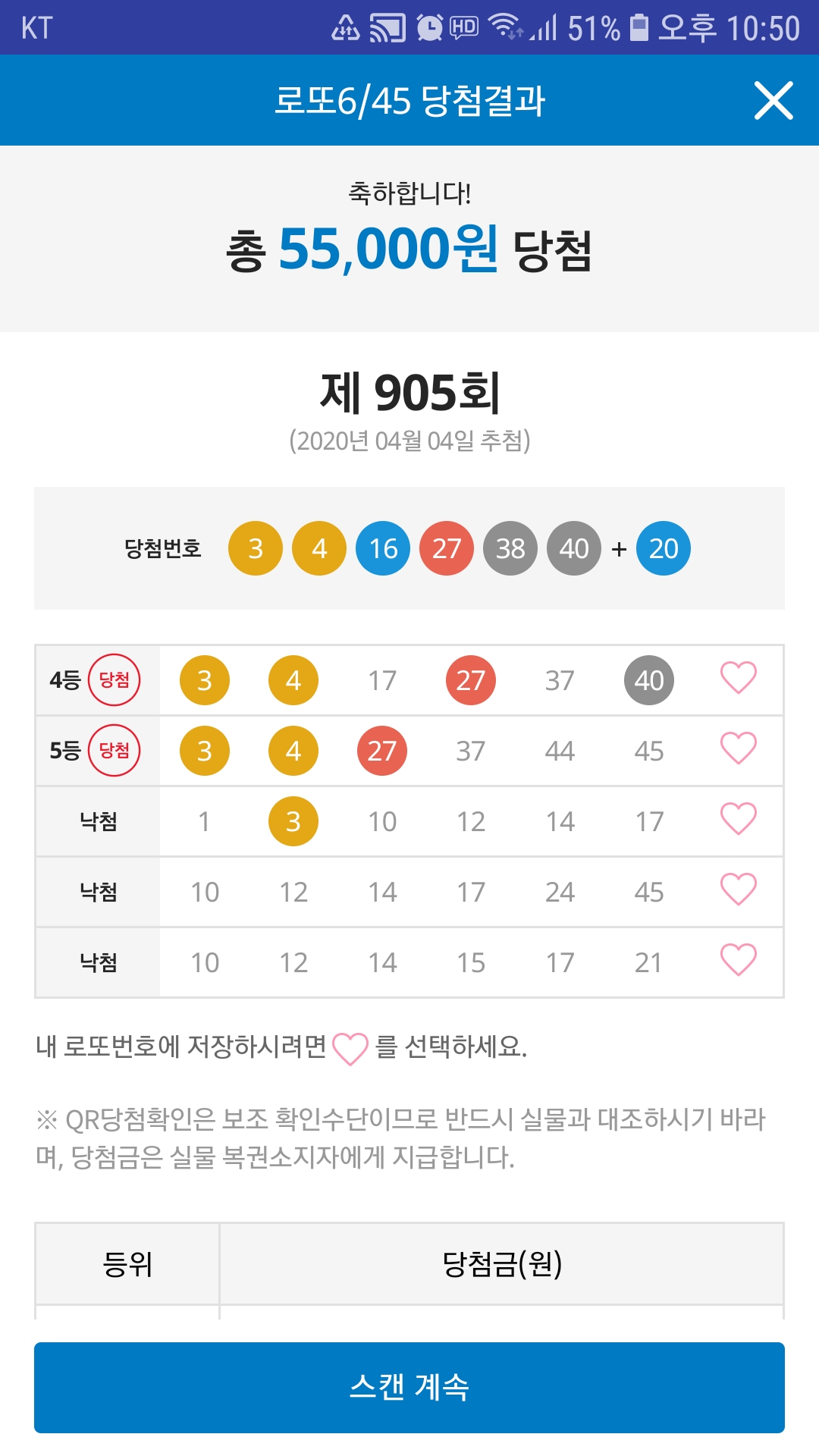
Task: Heart the row 10, 12, 14, 15, 17, 21
Action: [x=738, y=961]
